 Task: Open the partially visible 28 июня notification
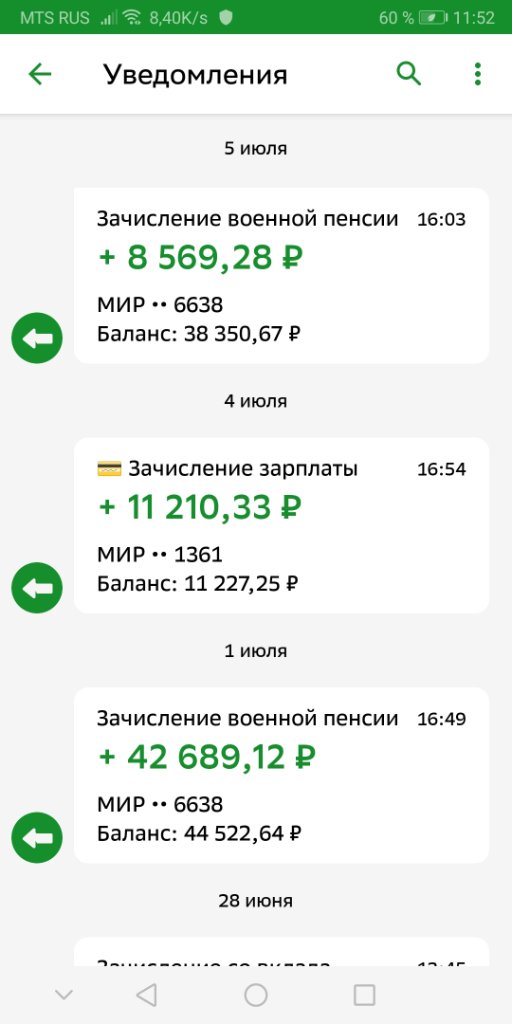(281, 952)
